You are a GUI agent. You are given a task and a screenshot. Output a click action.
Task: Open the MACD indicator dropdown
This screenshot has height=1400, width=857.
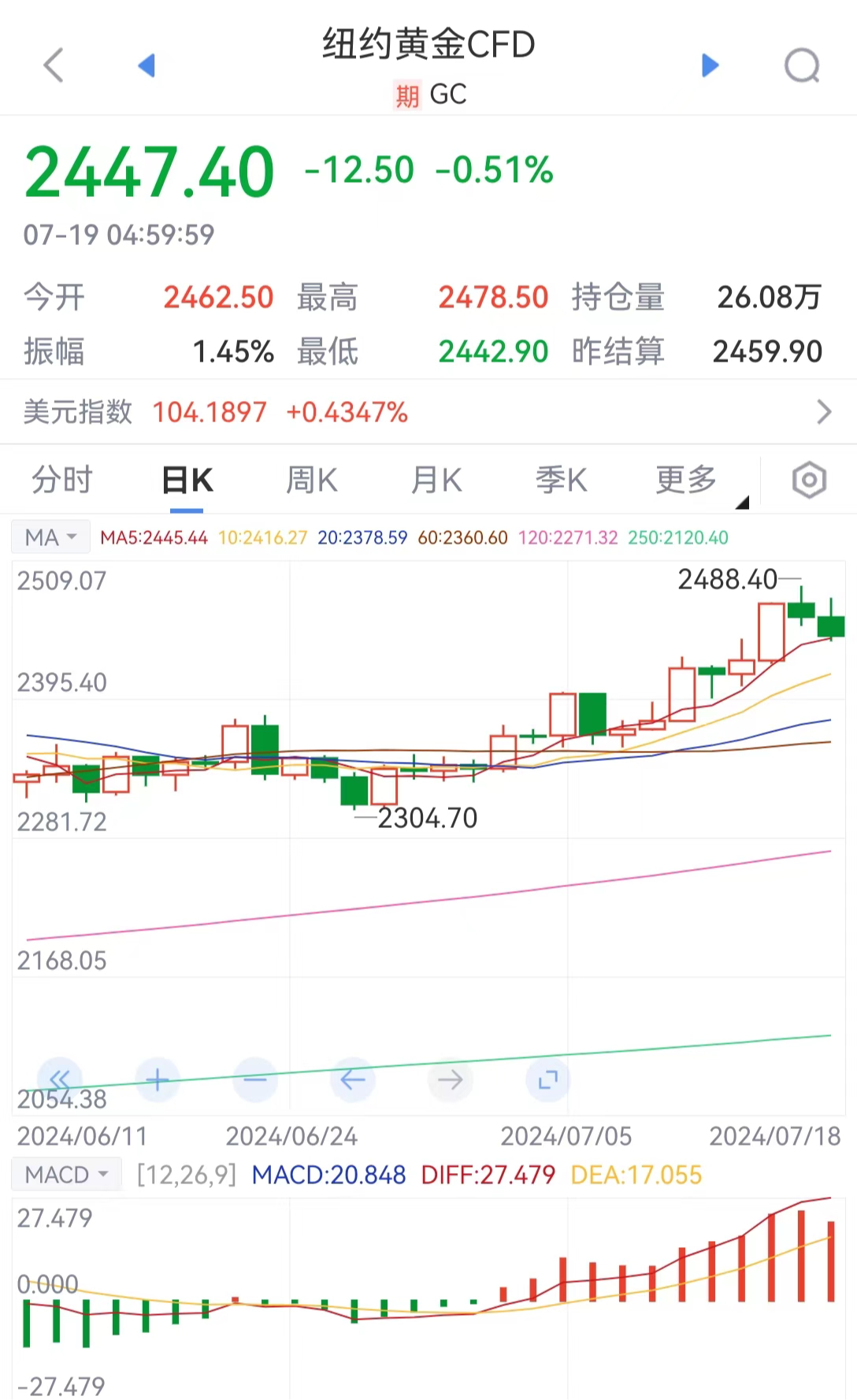pos(66,1175)
